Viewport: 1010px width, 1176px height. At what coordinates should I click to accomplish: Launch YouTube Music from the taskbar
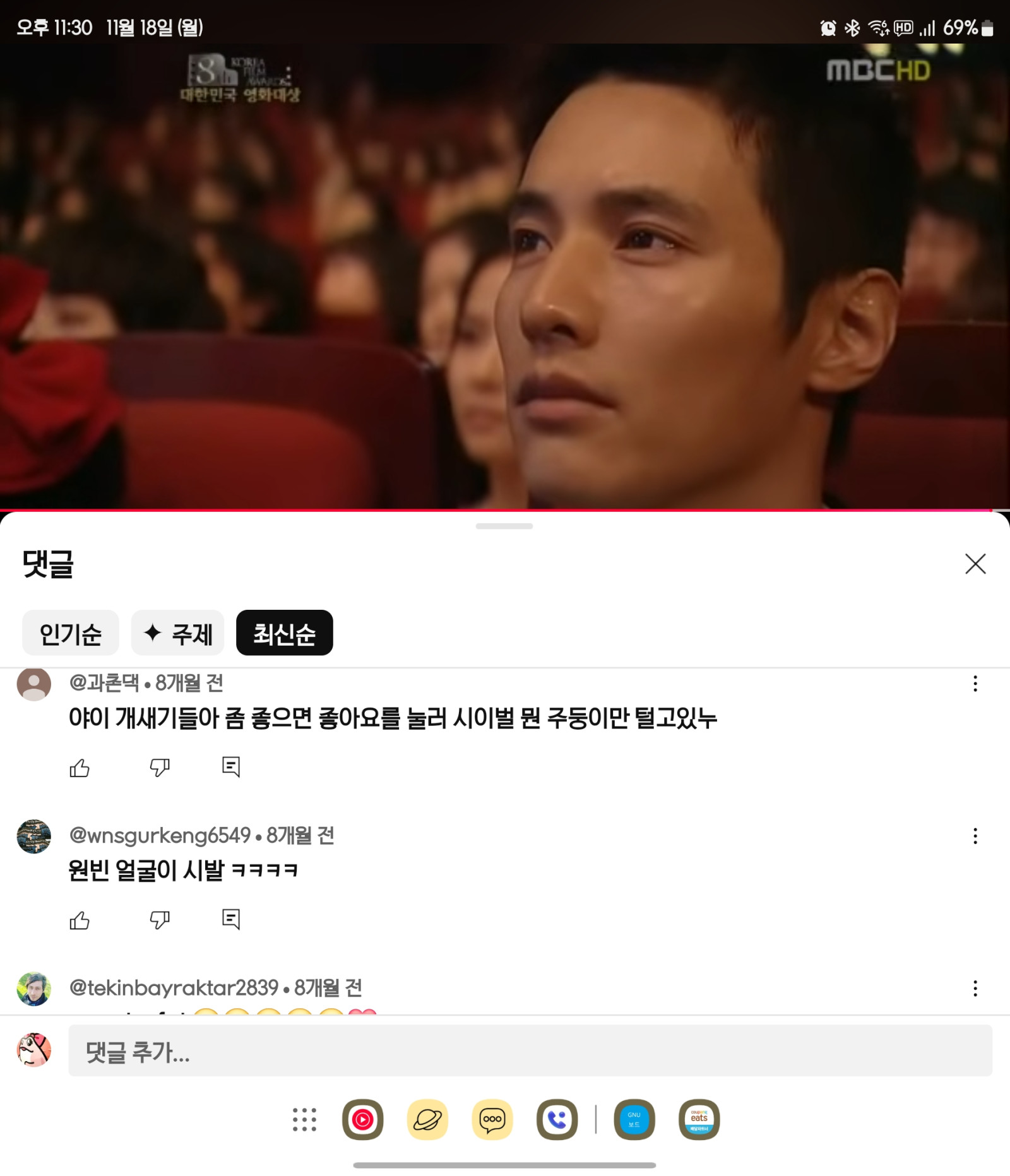362,1120
